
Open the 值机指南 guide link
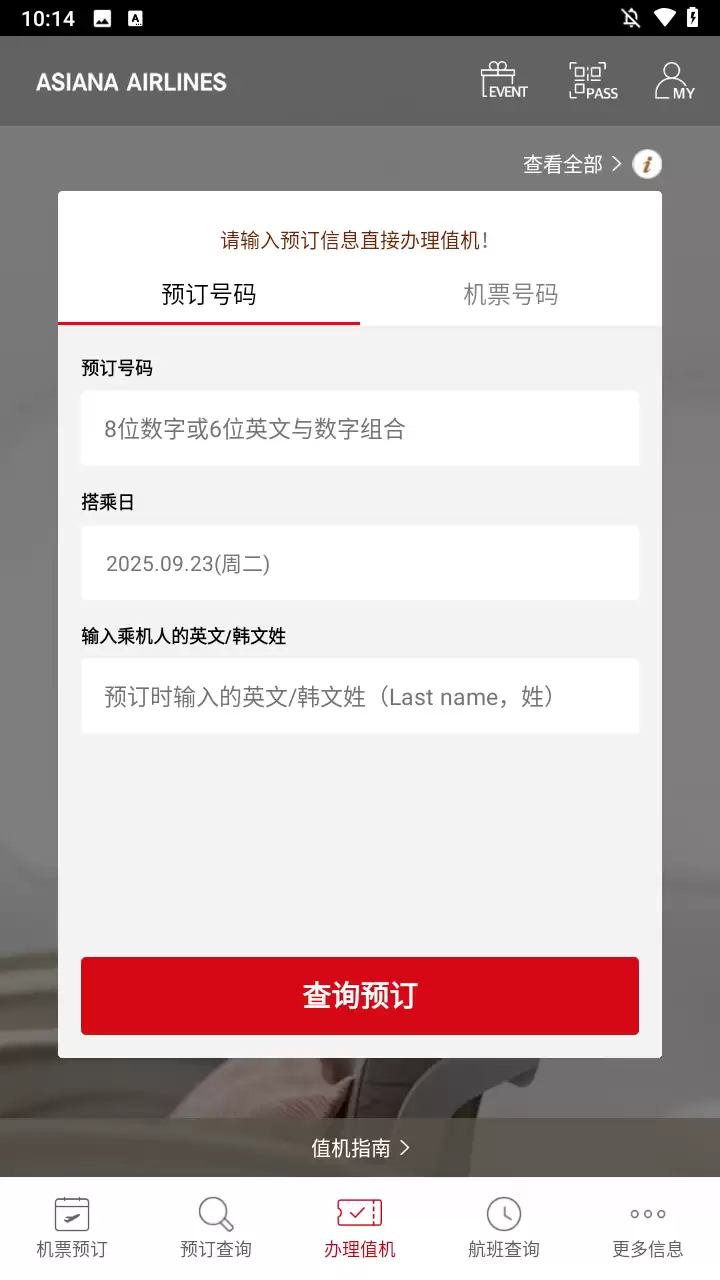click(360, 1148)
